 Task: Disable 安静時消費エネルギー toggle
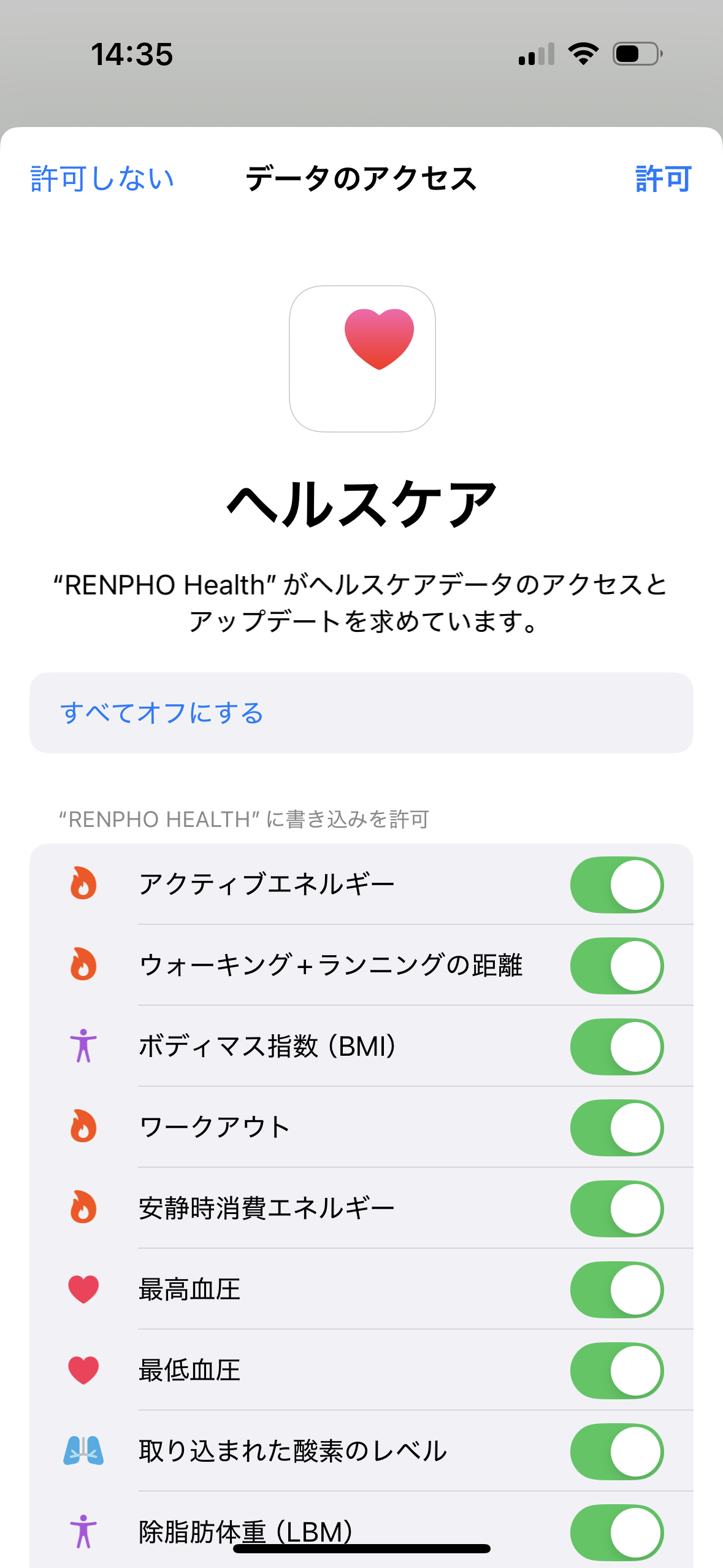tap(616, 1209)
